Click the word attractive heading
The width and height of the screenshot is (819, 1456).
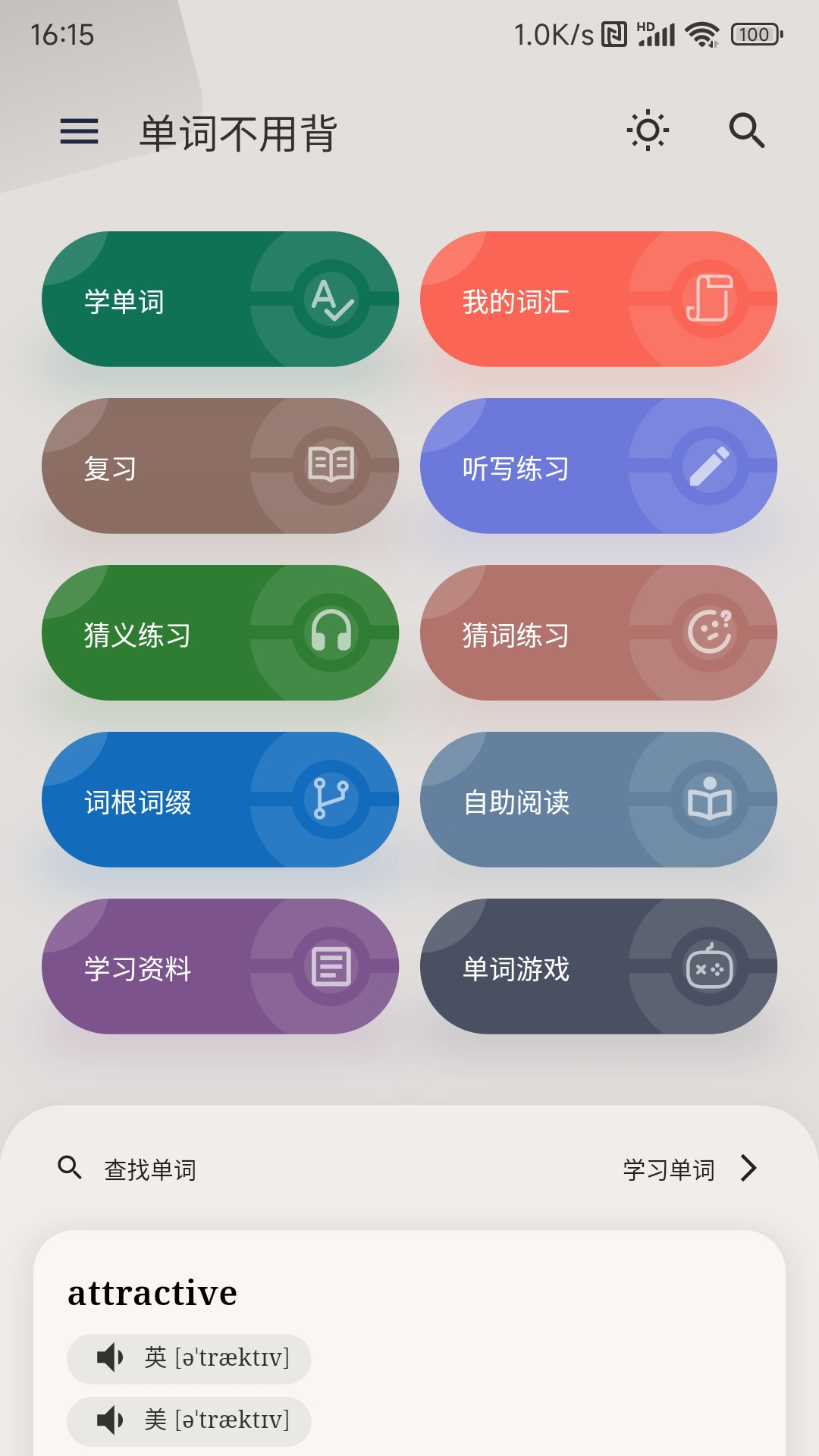click(x=153, y=1294)
